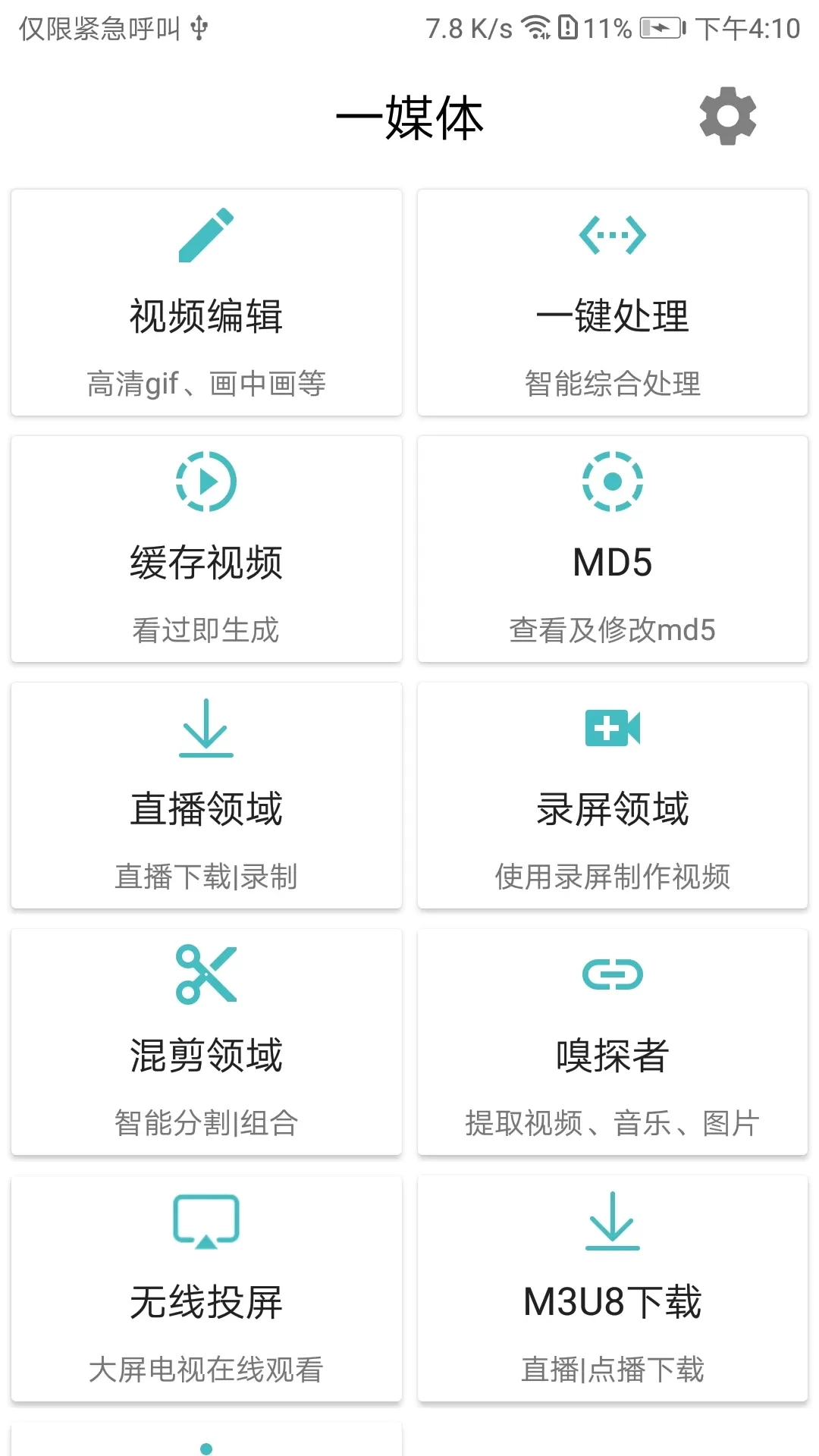Open the 无线投屏 card
The height and width of the screenshot is (1456, 819).
(206, 1288)
